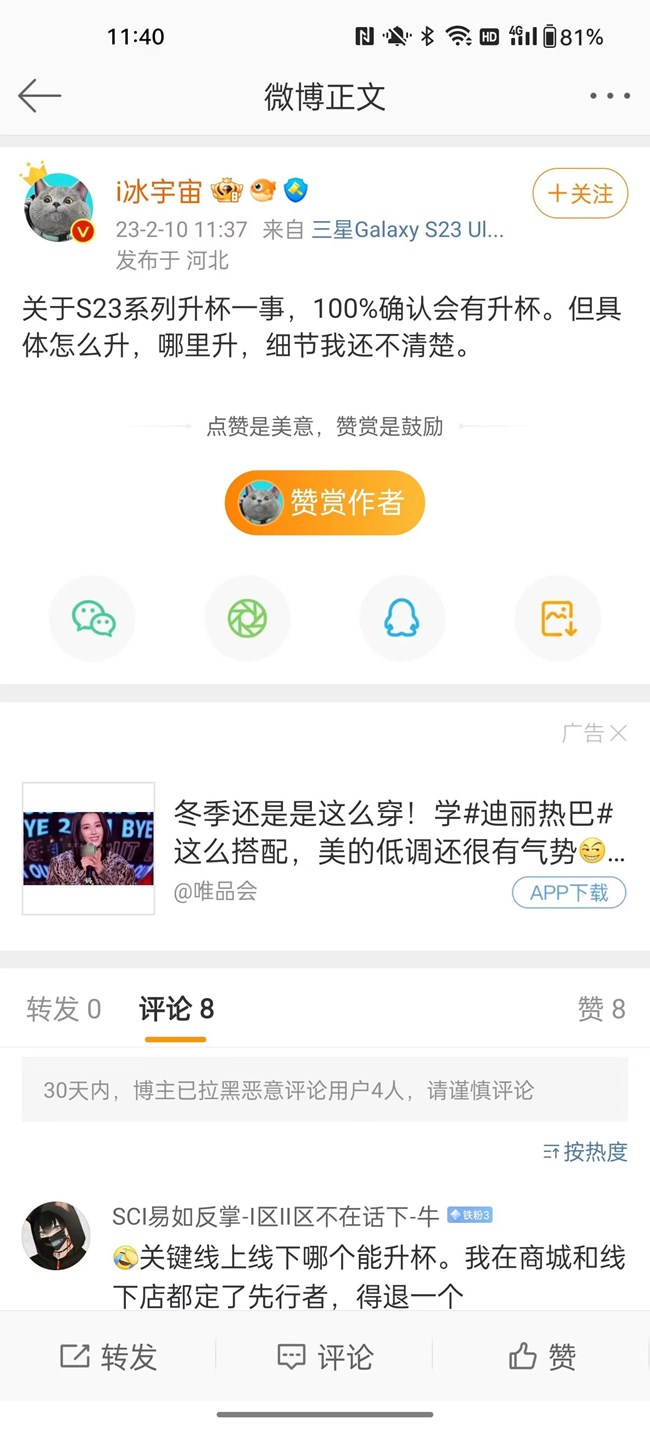650x1430 pixels.
Task: Save the post as an image
Action: tap(557, 619)
